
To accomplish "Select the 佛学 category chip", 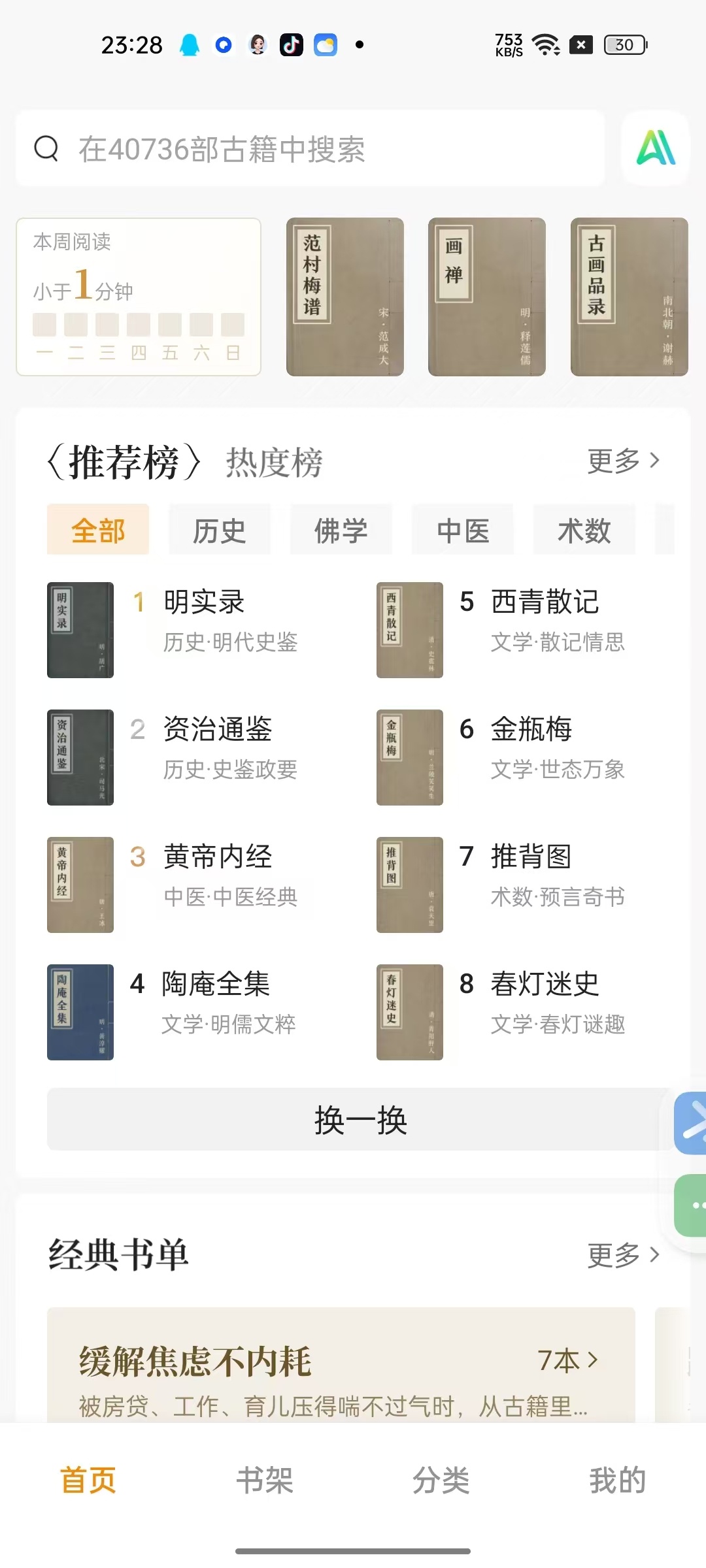I will tap(341, 530).
